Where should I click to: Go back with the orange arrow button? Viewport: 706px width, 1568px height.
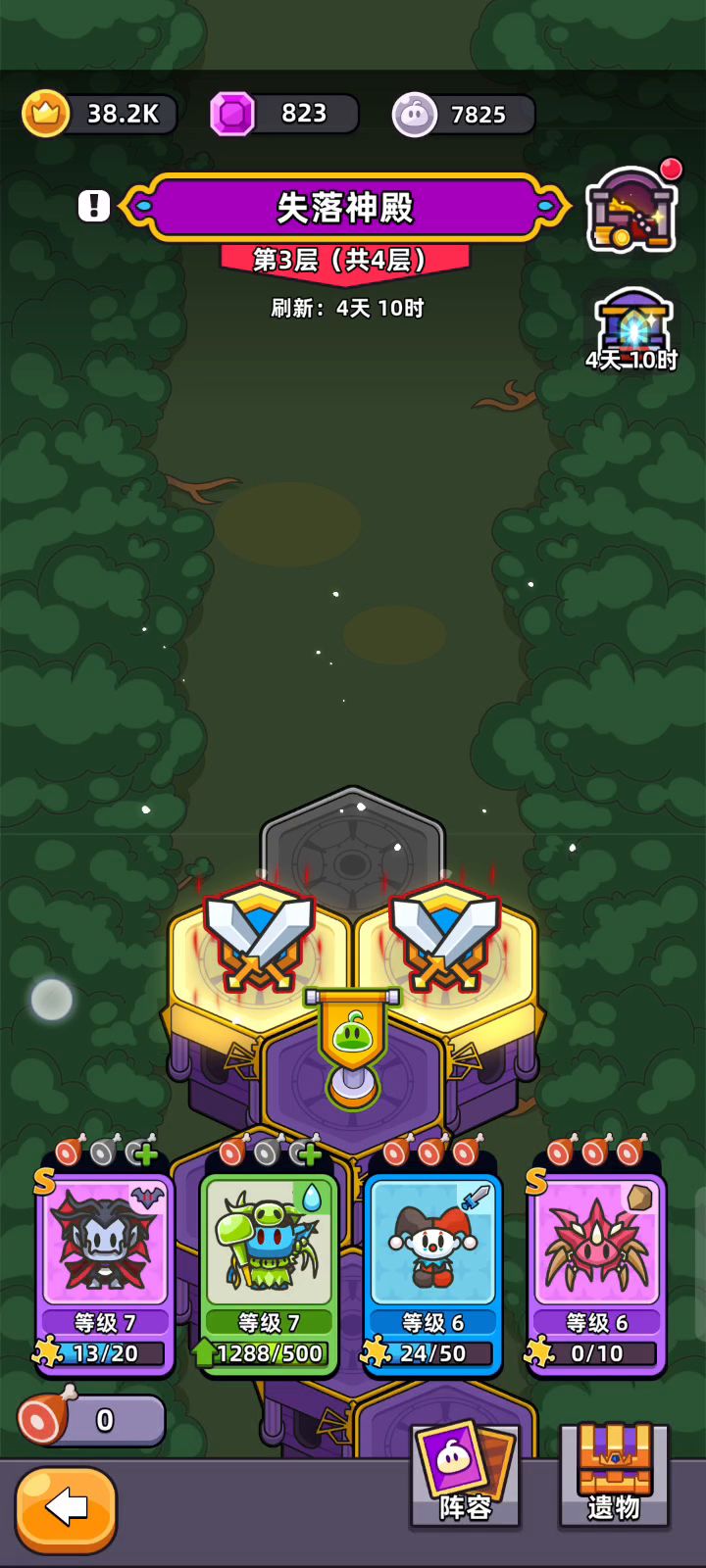coord(66,1508)
